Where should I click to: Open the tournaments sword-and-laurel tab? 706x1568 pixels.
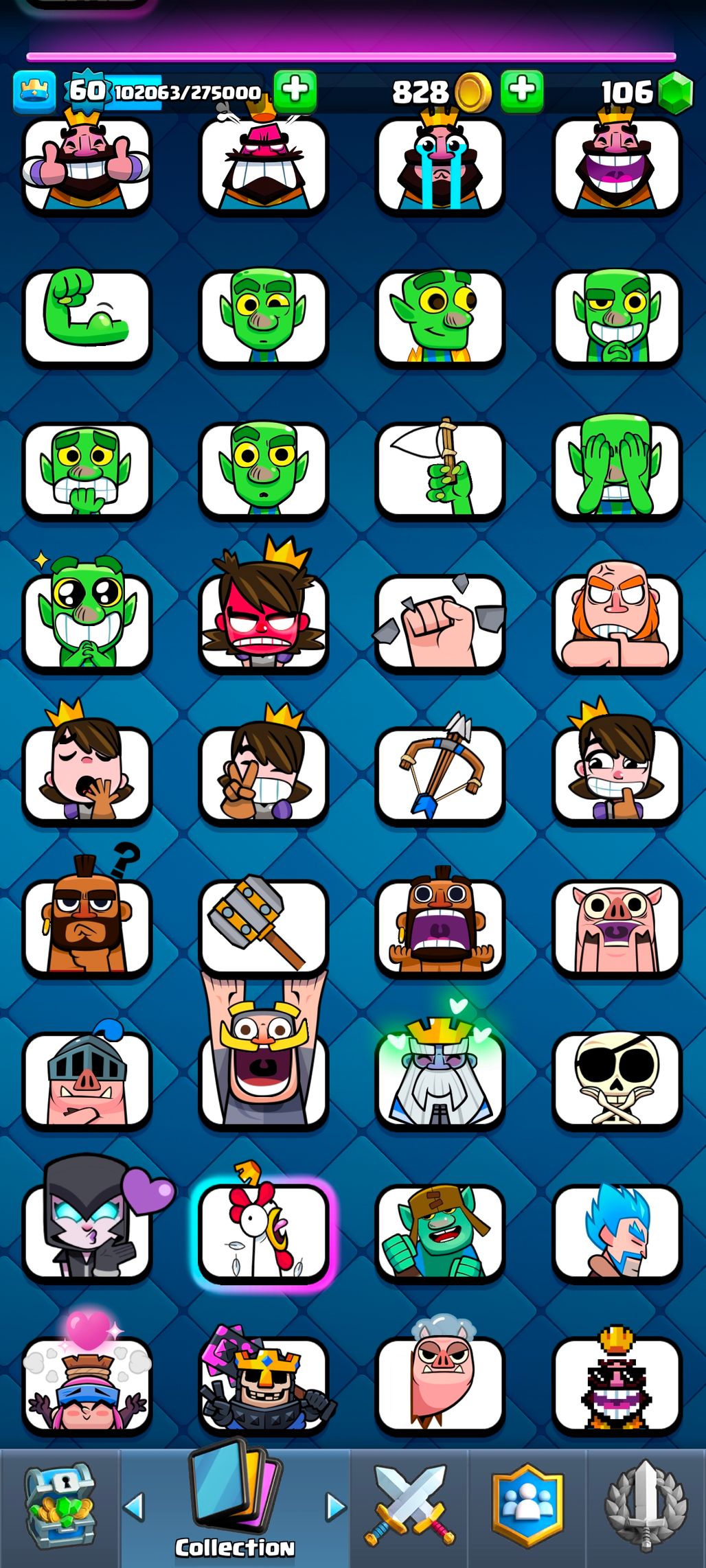[x=646, y=1507]
